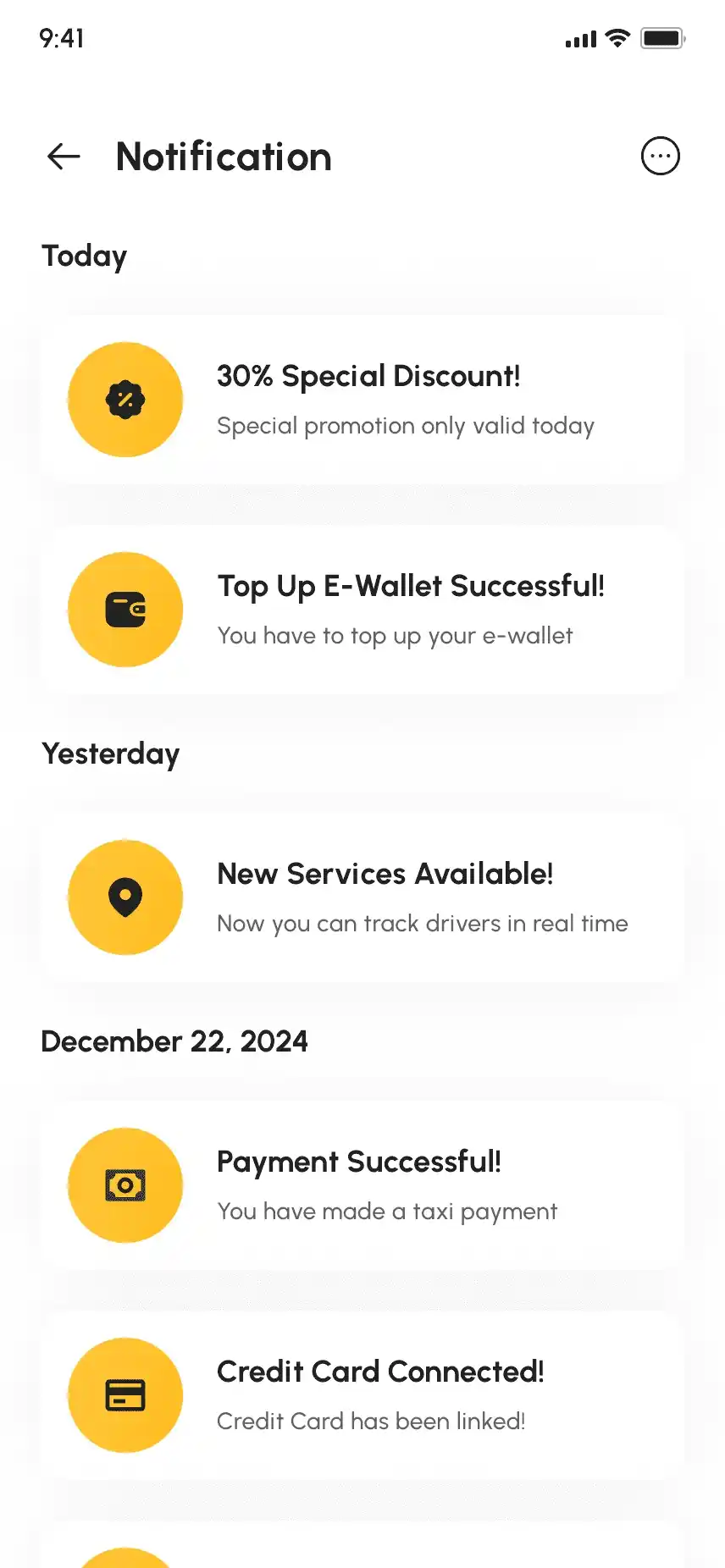Open the Credit Card Connected notification
The width and height of the screenshot is (725, 1568).
tap(362, 1395)
